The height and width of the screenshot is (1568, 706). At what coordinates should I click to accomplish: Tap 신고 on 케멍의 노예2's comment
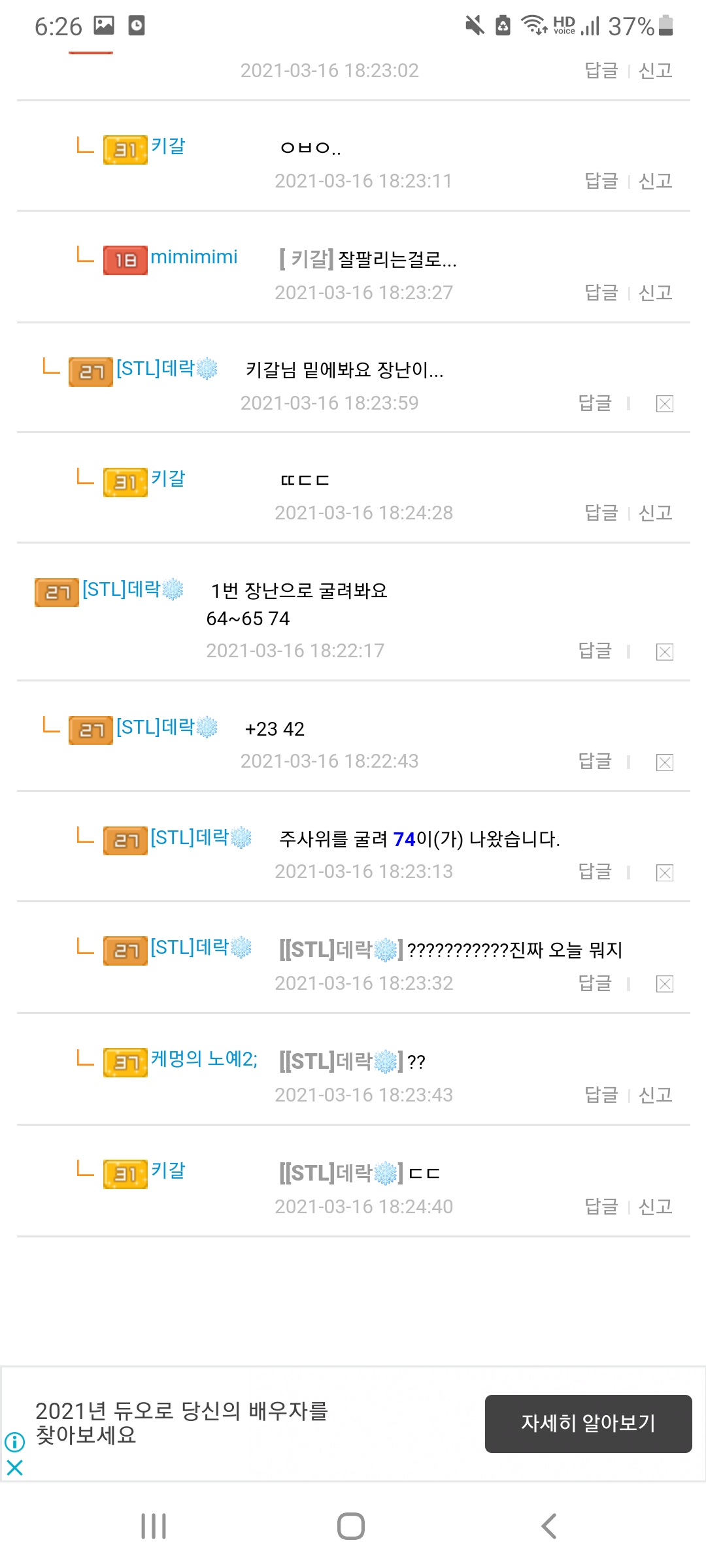(x=655, y=1095)
